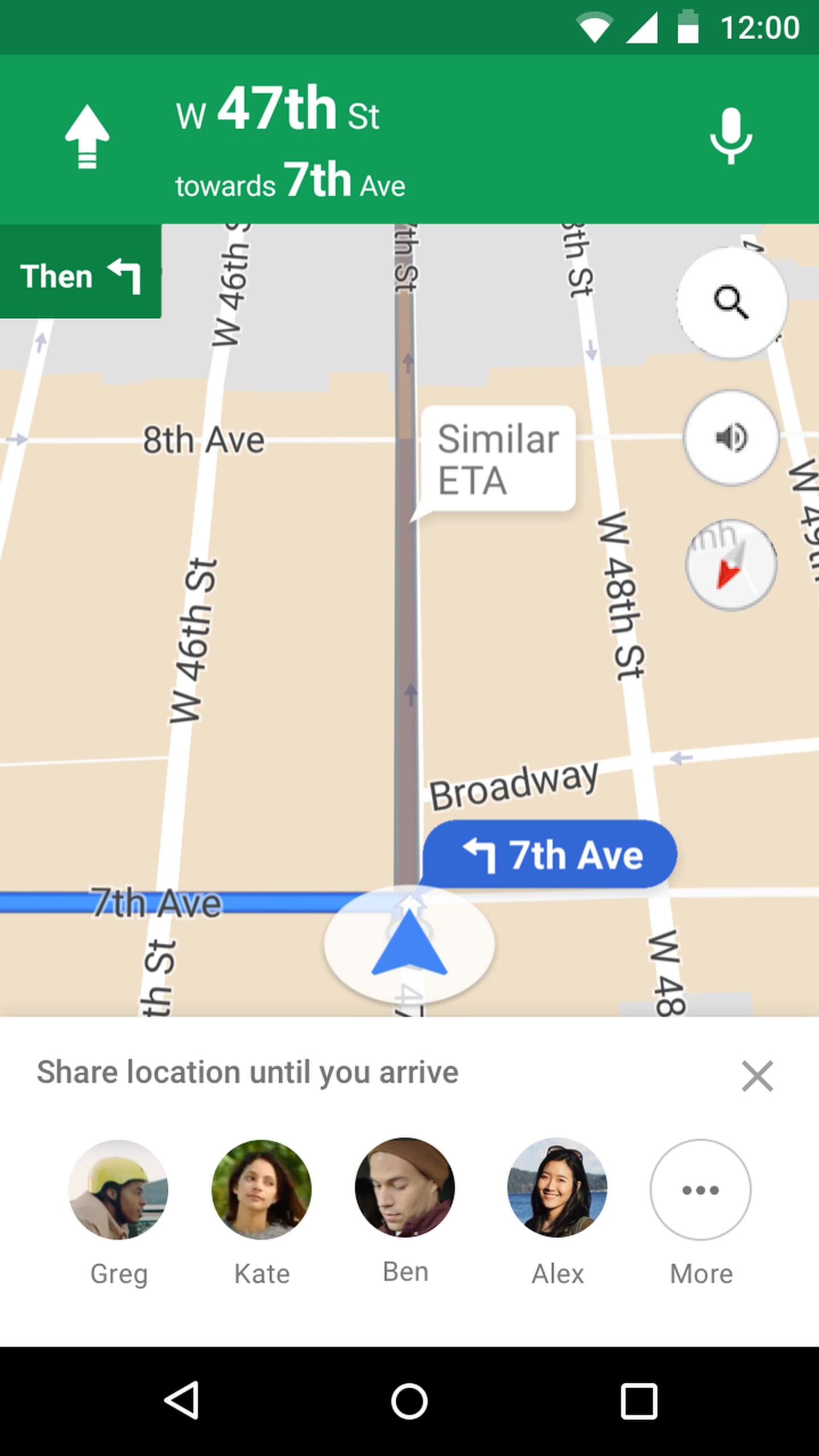Tap the left-turn arrow in the Then banner
819x1456 pixels.
coord(126,276)
